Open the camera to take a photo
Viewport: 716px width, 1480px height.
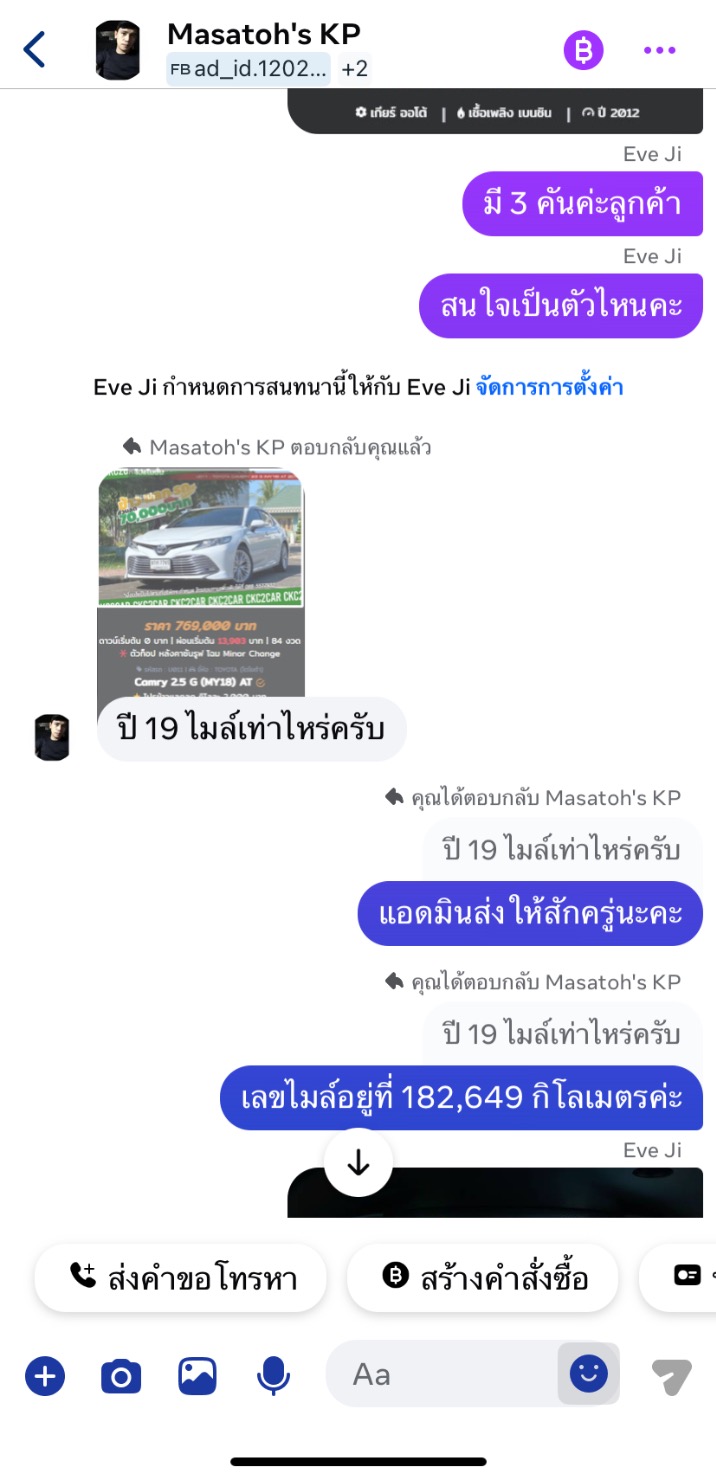[121, 1377]
